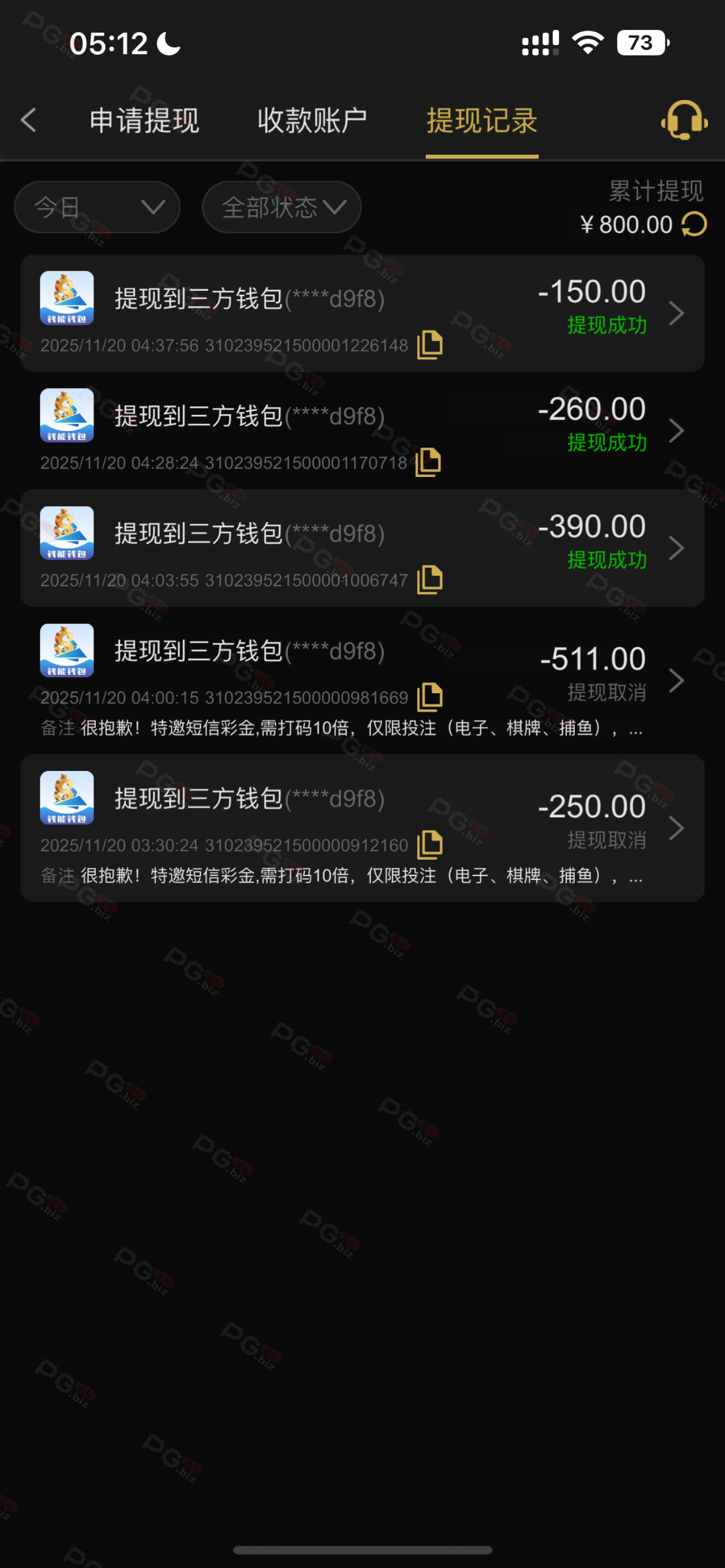725x1568 pixels.
Task: Copy order number ending in 0981669
Action: pos(430,697)
